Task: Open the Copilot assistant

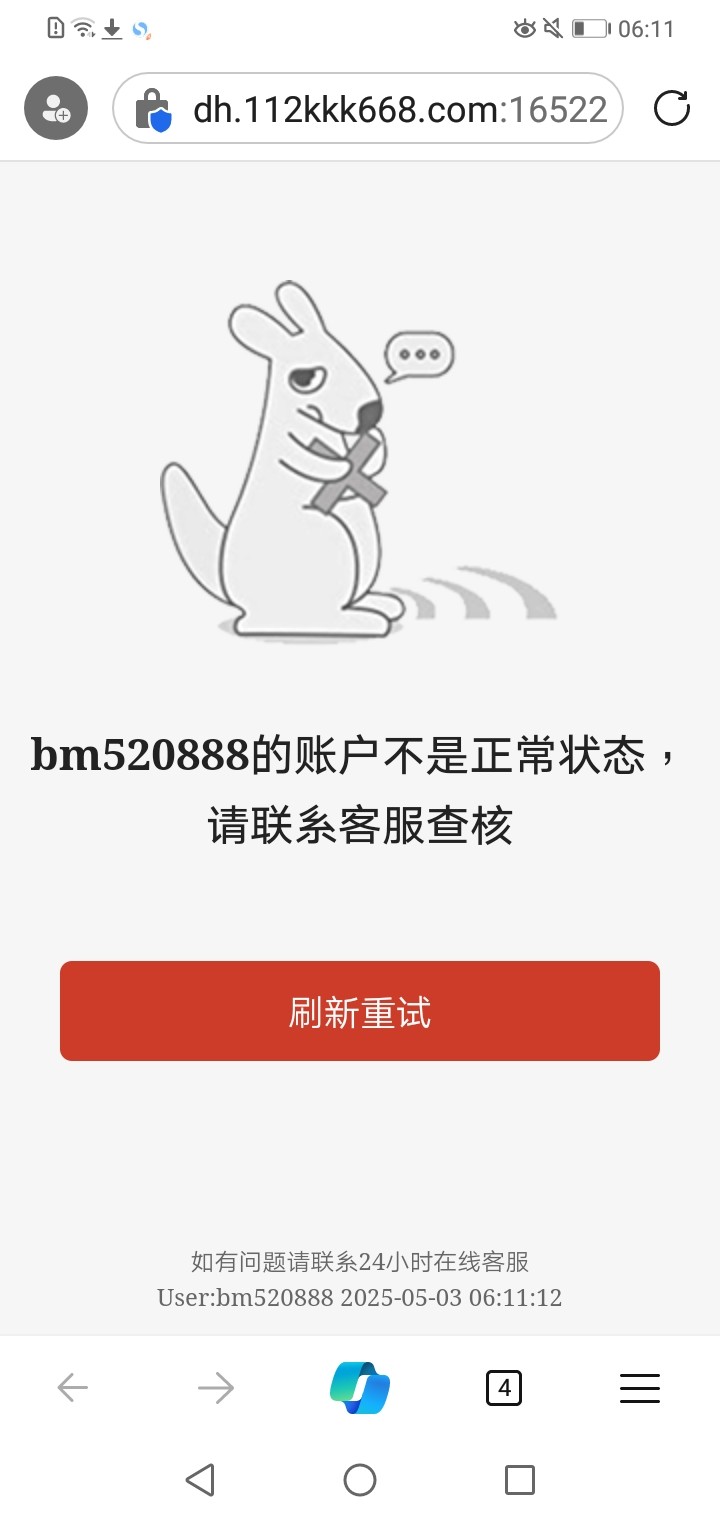Action: (360, 1387)
